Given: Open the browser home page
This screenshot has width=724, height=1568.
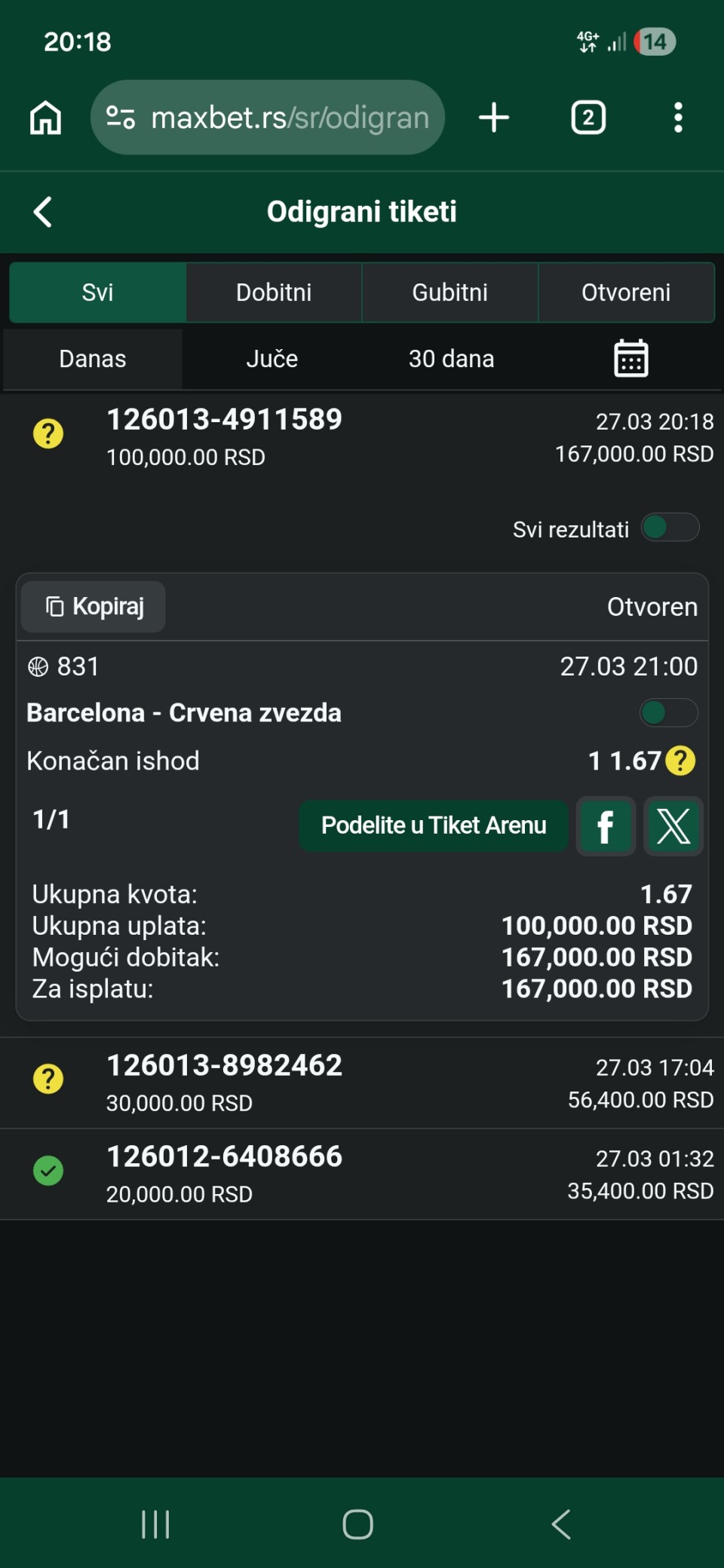Looking at the screenshot, I should pos(45,118).
